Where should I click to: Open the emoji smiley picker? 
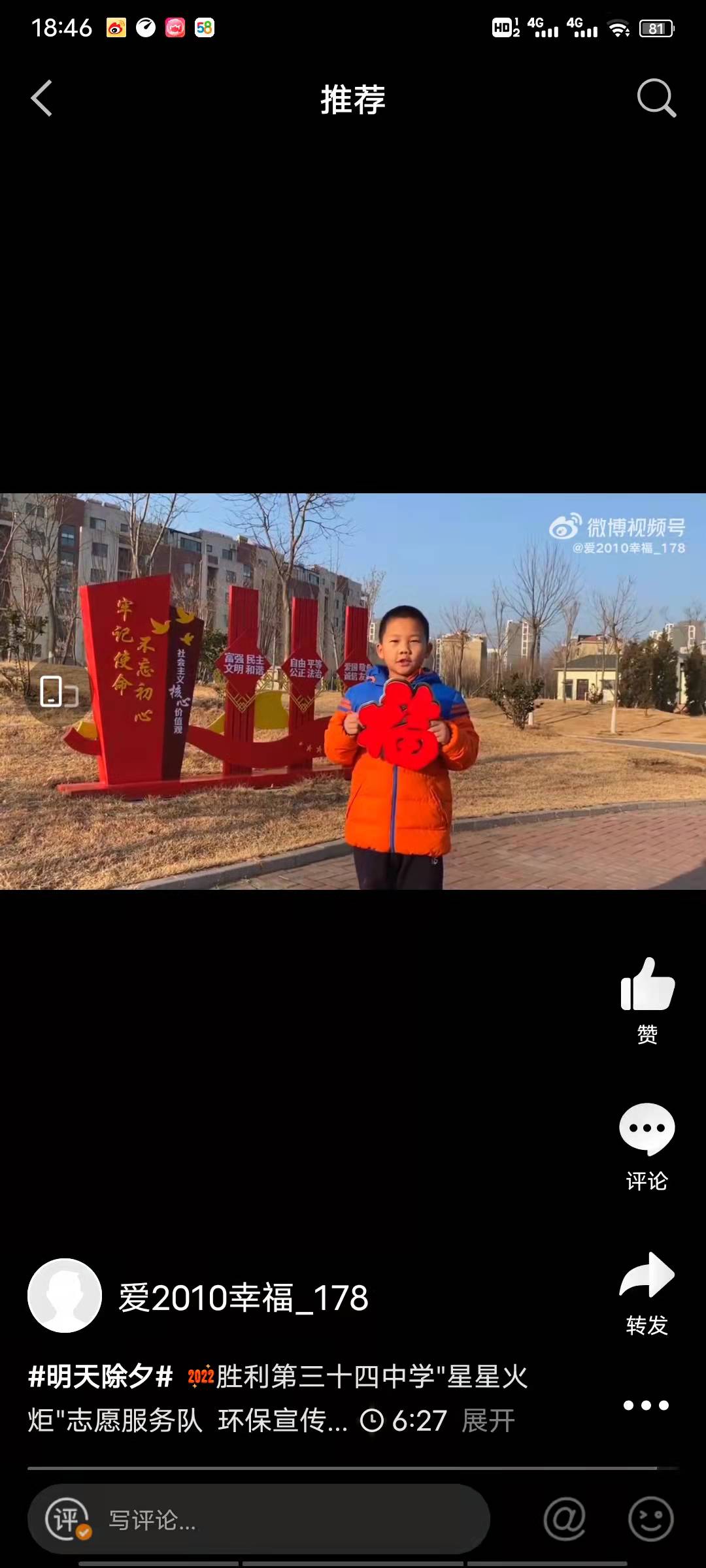[651, 1519]
